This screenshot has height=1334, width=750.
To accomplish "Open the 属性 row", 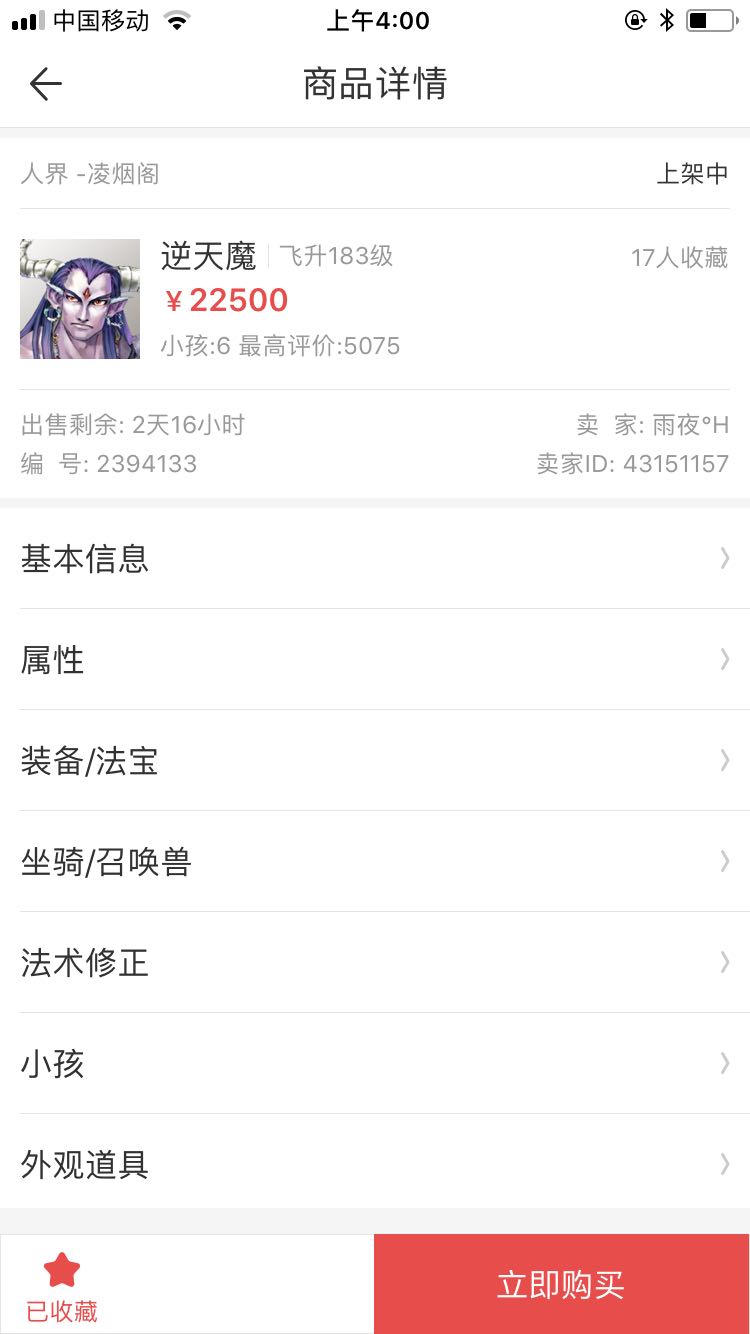I will click(x=375, y=659).
